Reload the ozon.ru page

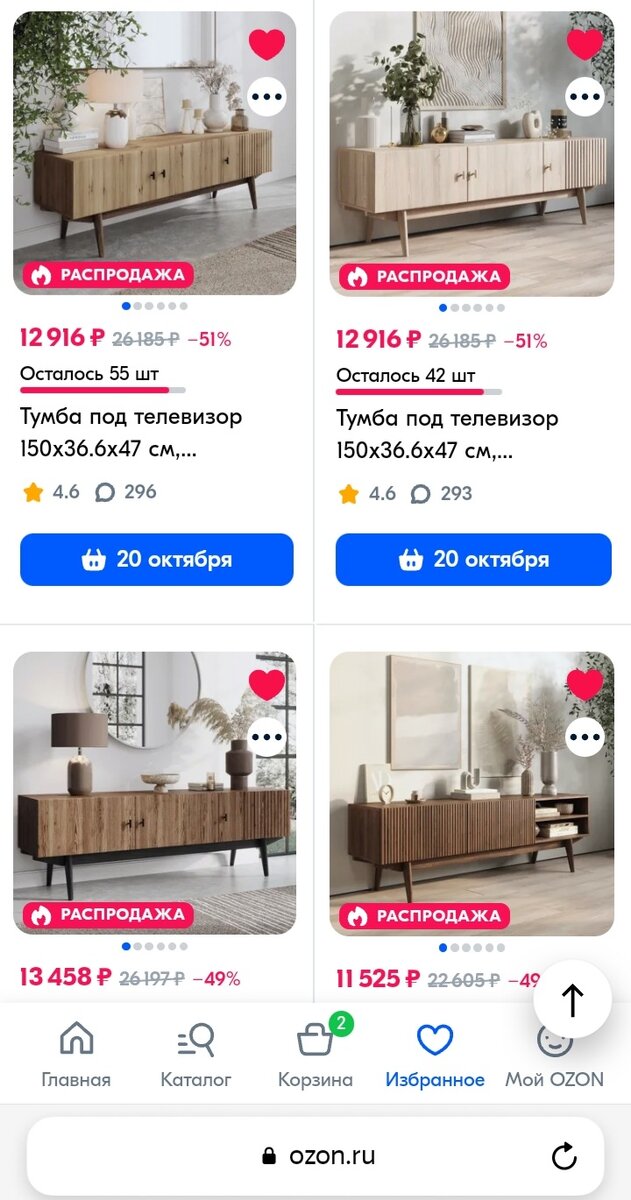(x=564, y=1157)
